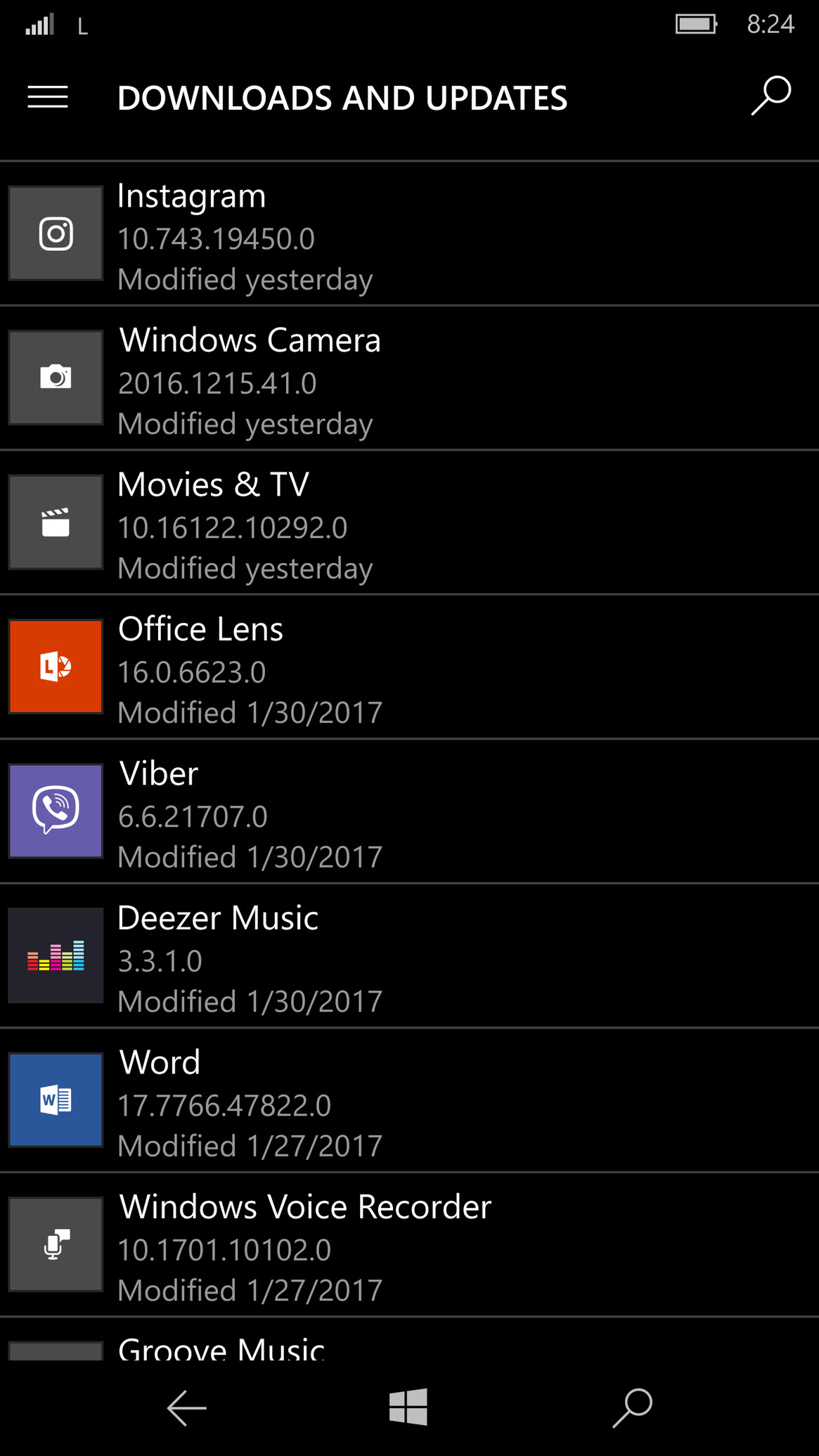View Windows Voice Recorder details
This screenshot has width=819, height=1456.
[409, 1244]
